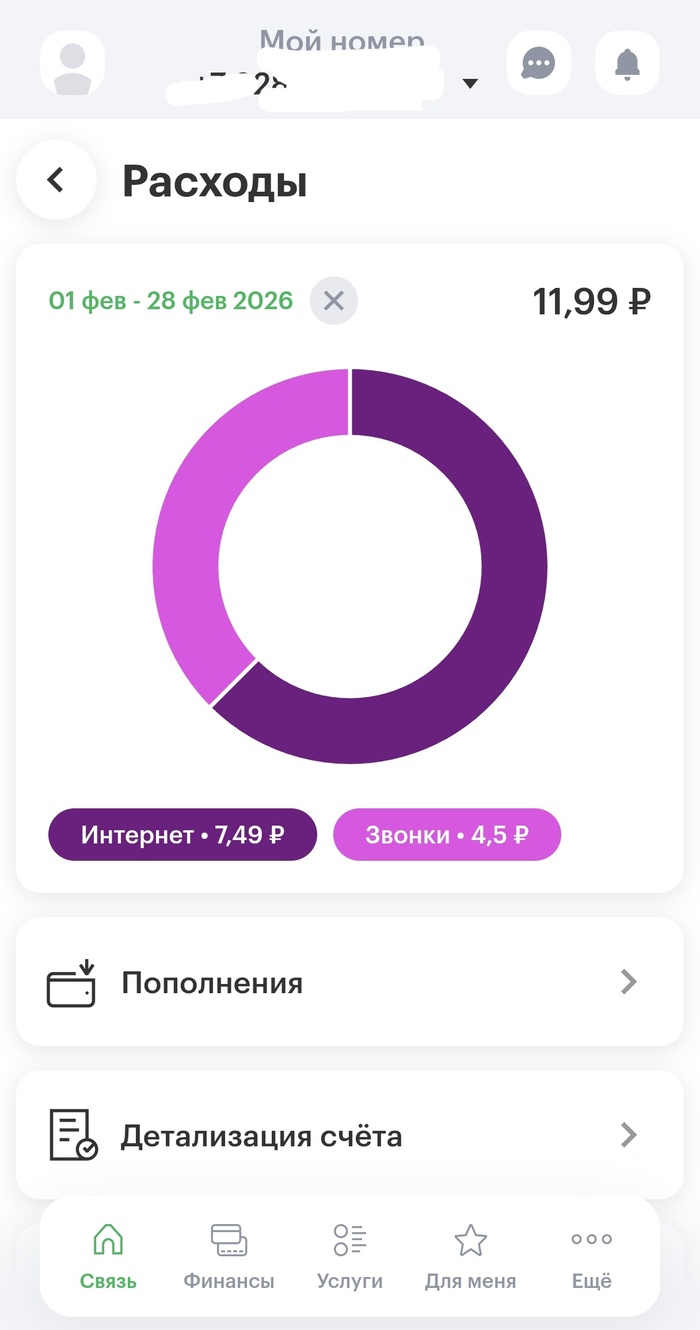Image resolution: width=700 pixels, height=1330 pixels.
Task: Open the Ещё tab
Action: [x=592, y=1256]
